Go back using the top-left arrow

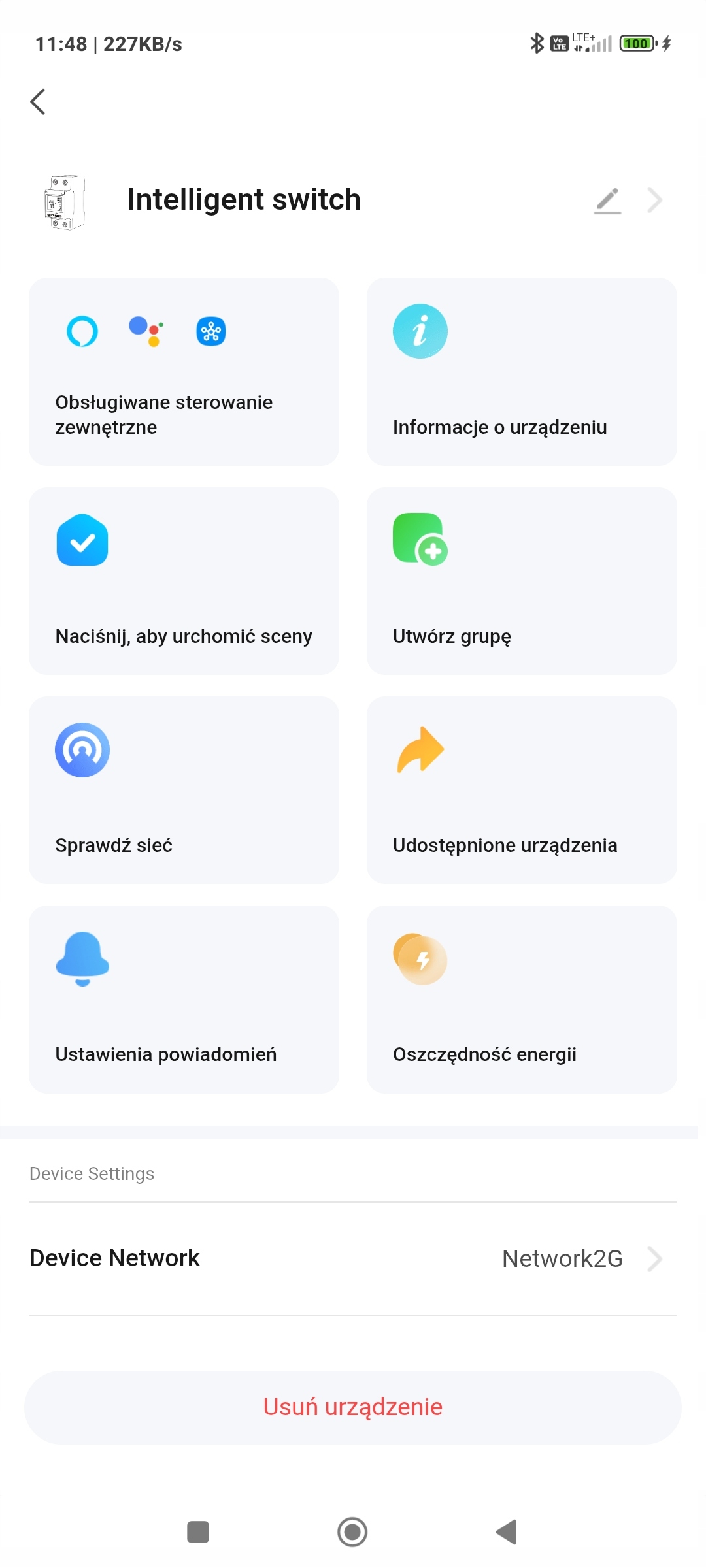point(38,102)
